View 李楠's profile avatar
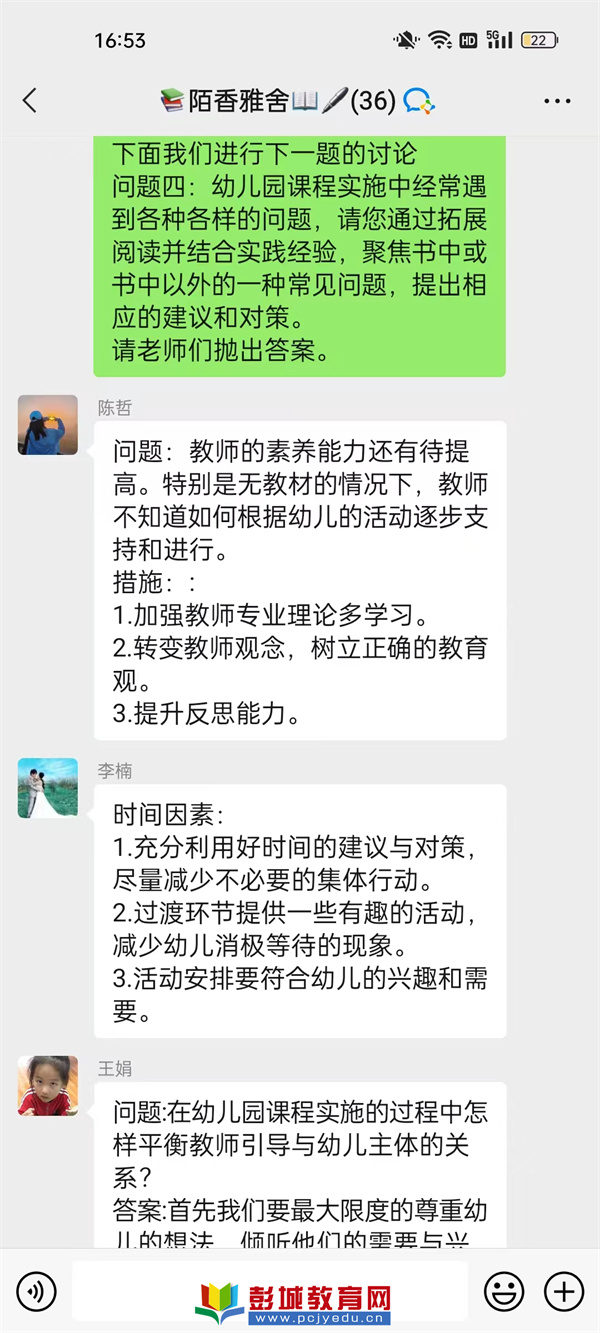This screenshot has height=1333, width=600. (48, 788)
